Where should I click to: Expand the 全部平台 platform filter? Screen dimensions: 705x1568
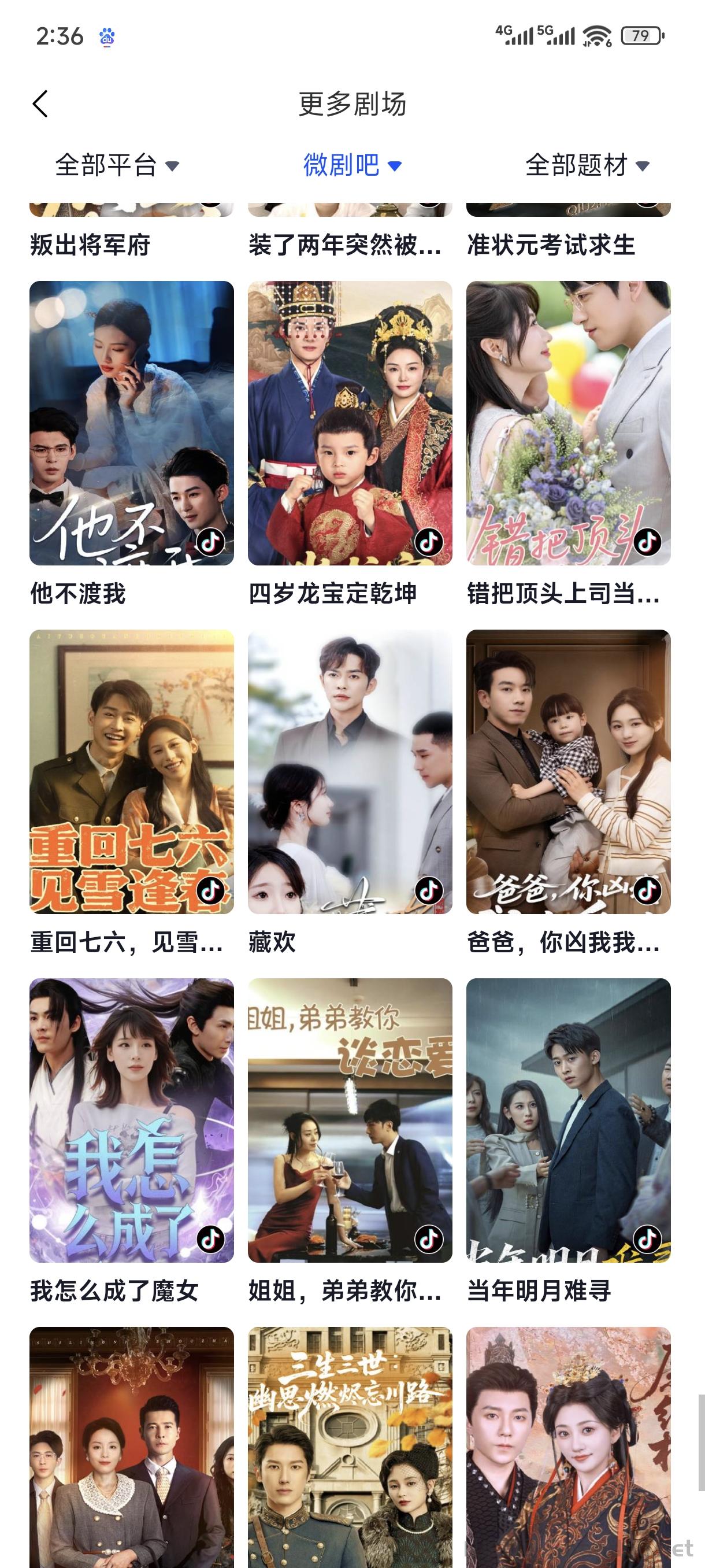[117, 165]
